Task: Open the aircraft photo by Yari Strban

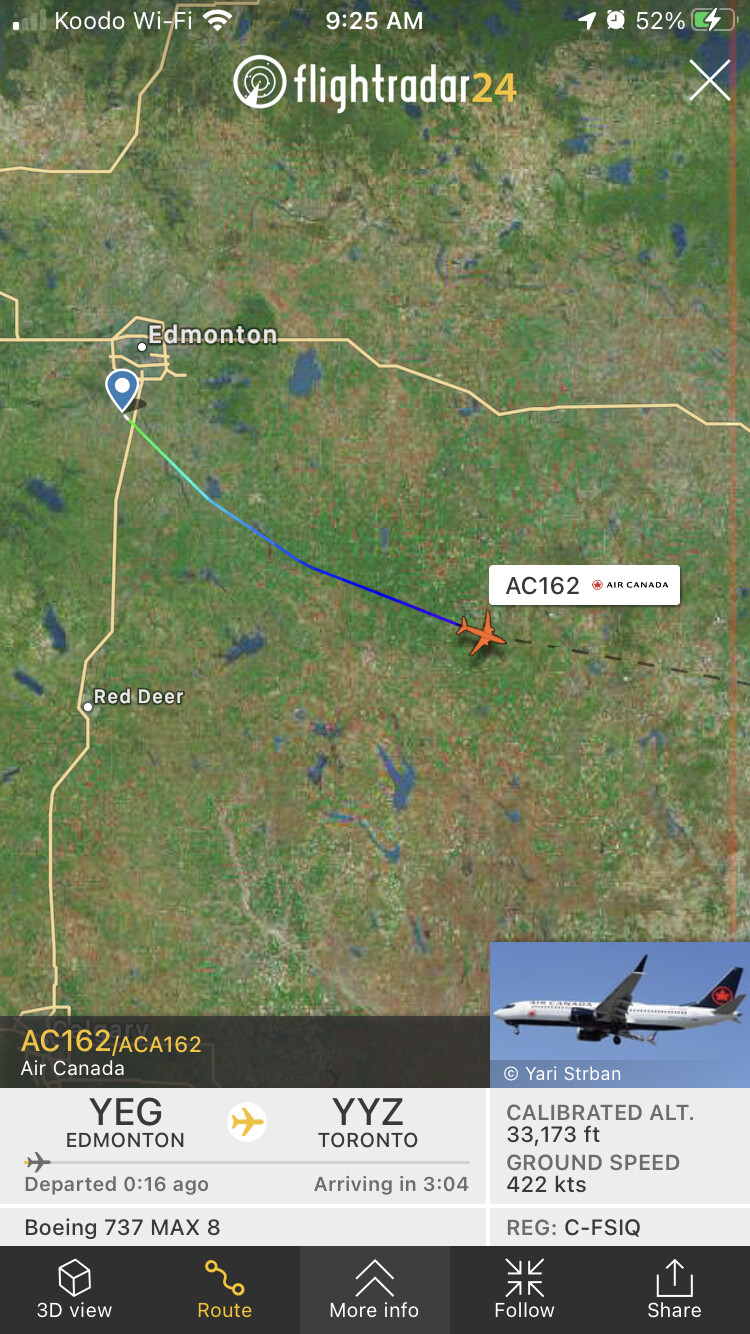Action: pyautogui.click(x=619, y=1005)
